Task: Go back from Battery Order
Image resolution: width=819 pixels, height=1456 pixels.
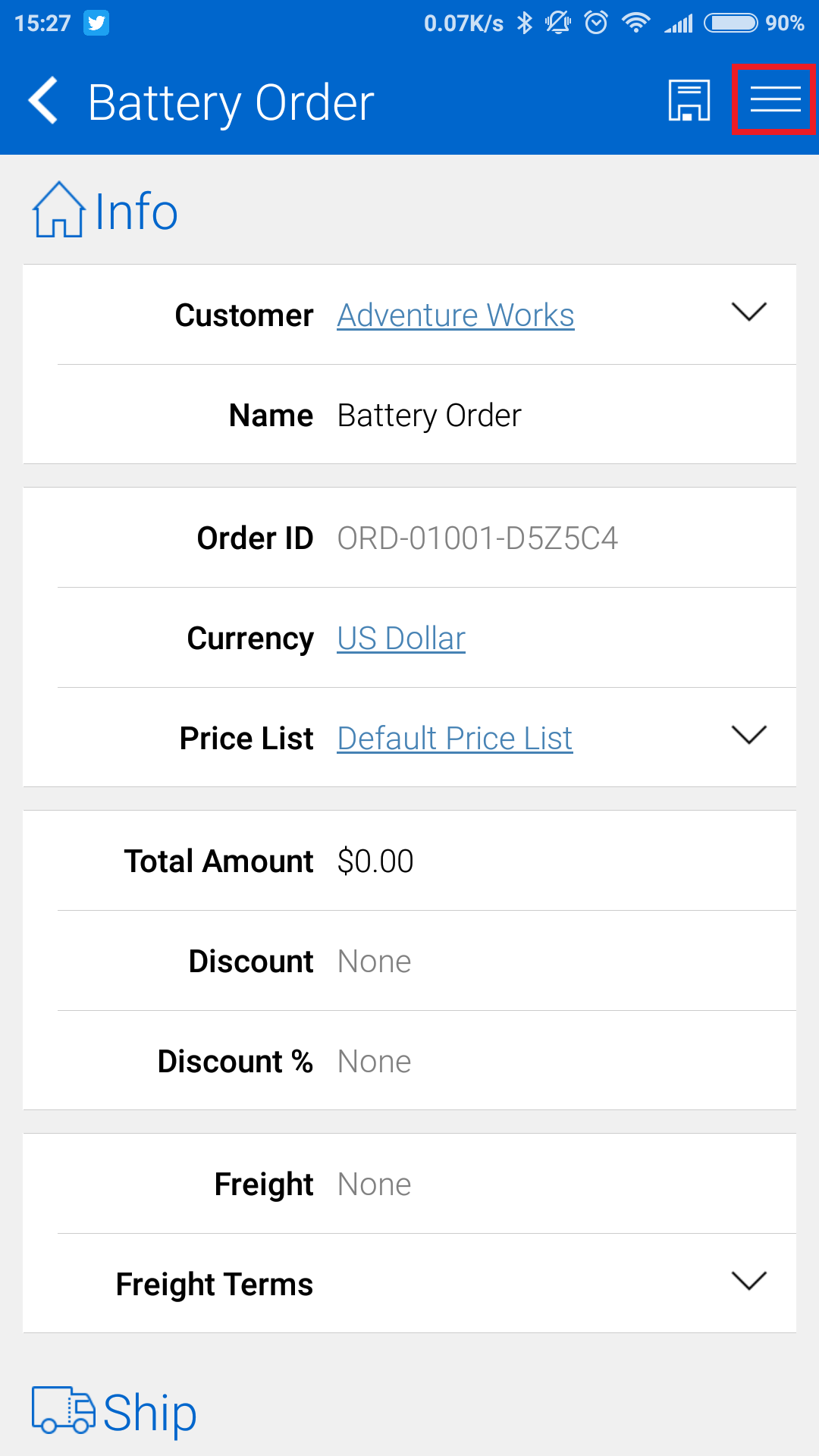Action: pos(43,101)
